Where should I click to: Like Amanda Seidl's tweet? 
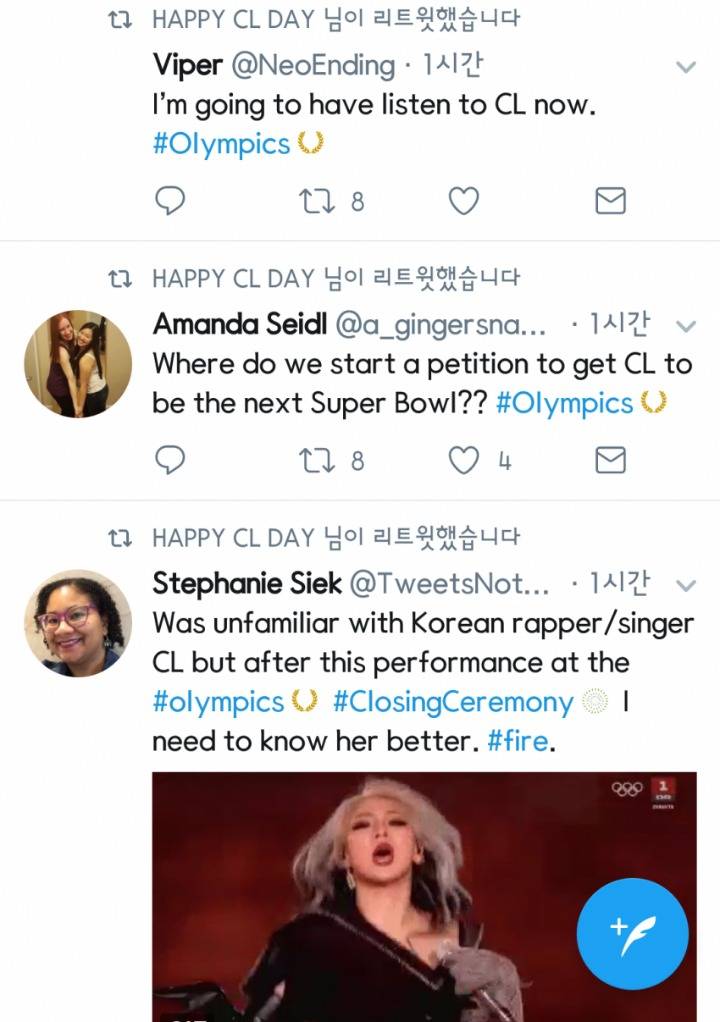pyautogui.click(x=462, y=460)
